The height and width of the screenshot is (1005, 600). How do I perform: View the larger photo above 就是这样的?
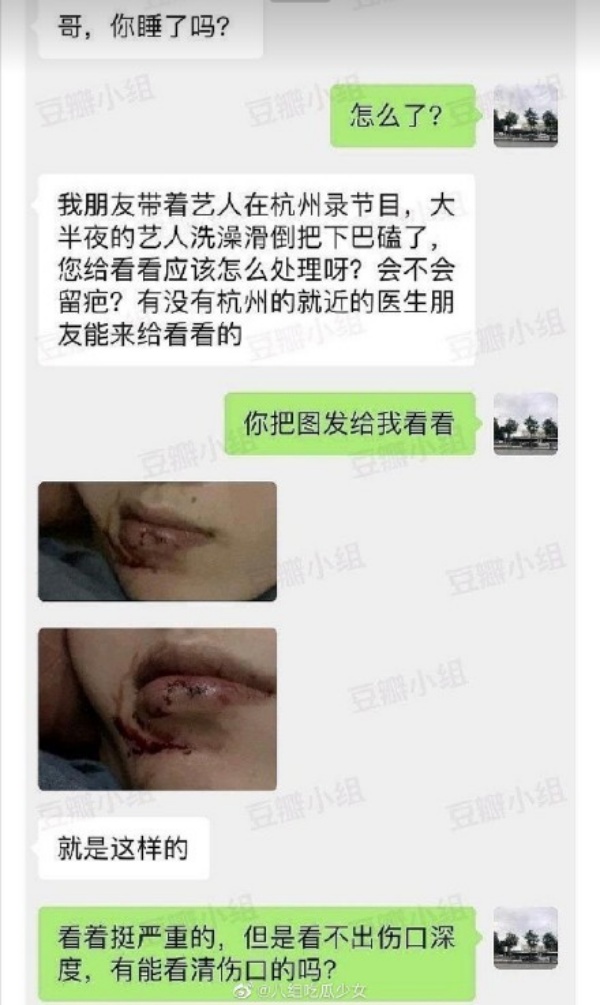coord(157,708)
